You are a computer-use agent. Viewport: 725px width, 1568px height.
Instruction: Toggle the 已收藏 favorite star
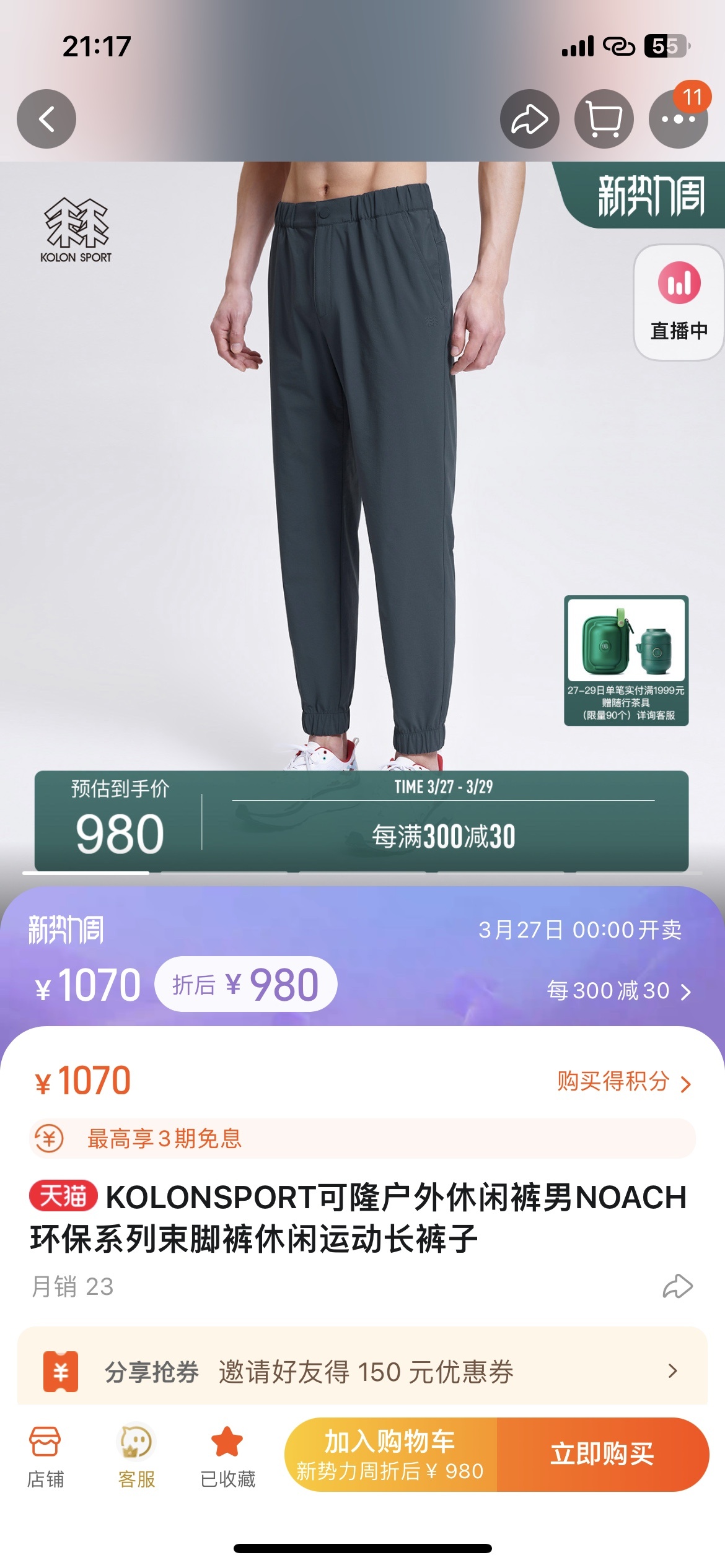[x=227, y=1457]
